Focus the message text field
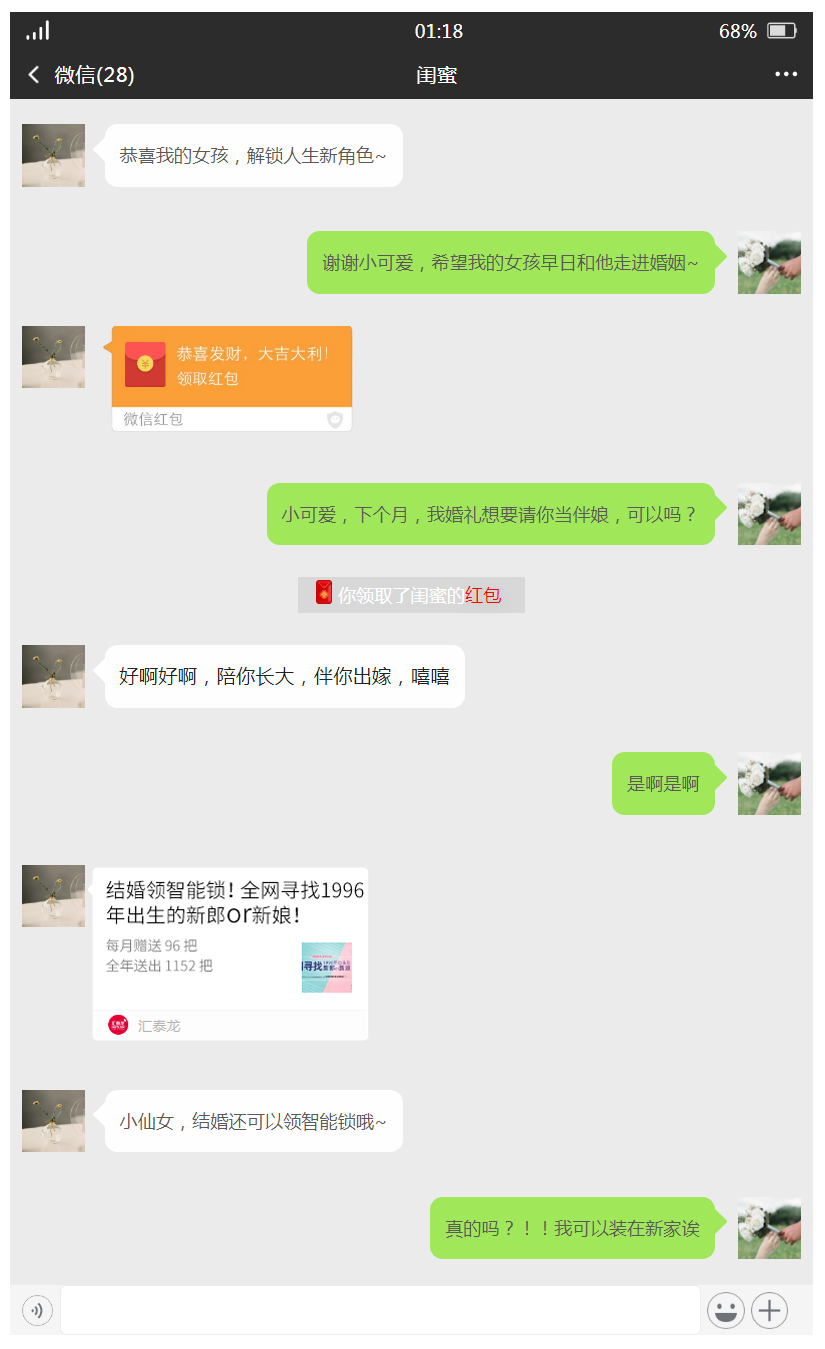This screenshot has height=1349, width=825. click(380, 1310)
